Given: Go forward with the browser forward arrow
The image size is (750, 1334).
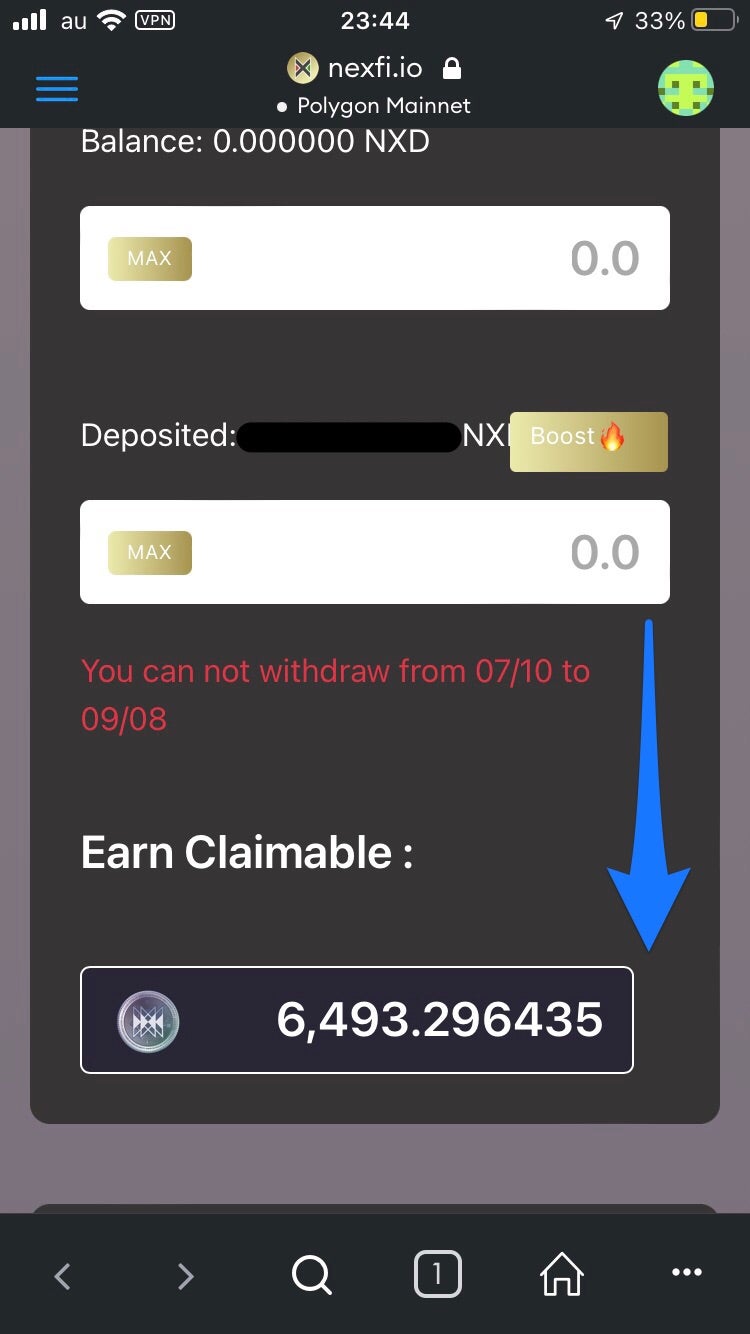Looking at the screenshot, I should click(x=185, y=1275).
